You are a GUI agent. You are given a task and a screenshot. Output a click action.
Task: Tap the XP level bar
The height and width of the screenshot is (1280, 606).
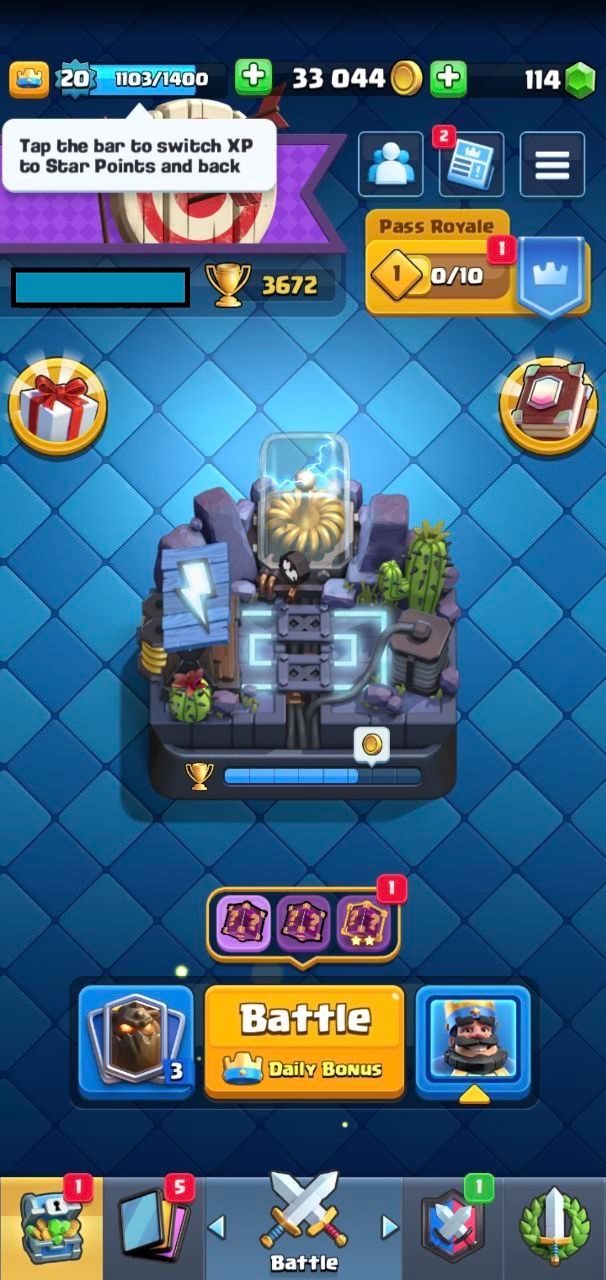(x=150, y=79)
